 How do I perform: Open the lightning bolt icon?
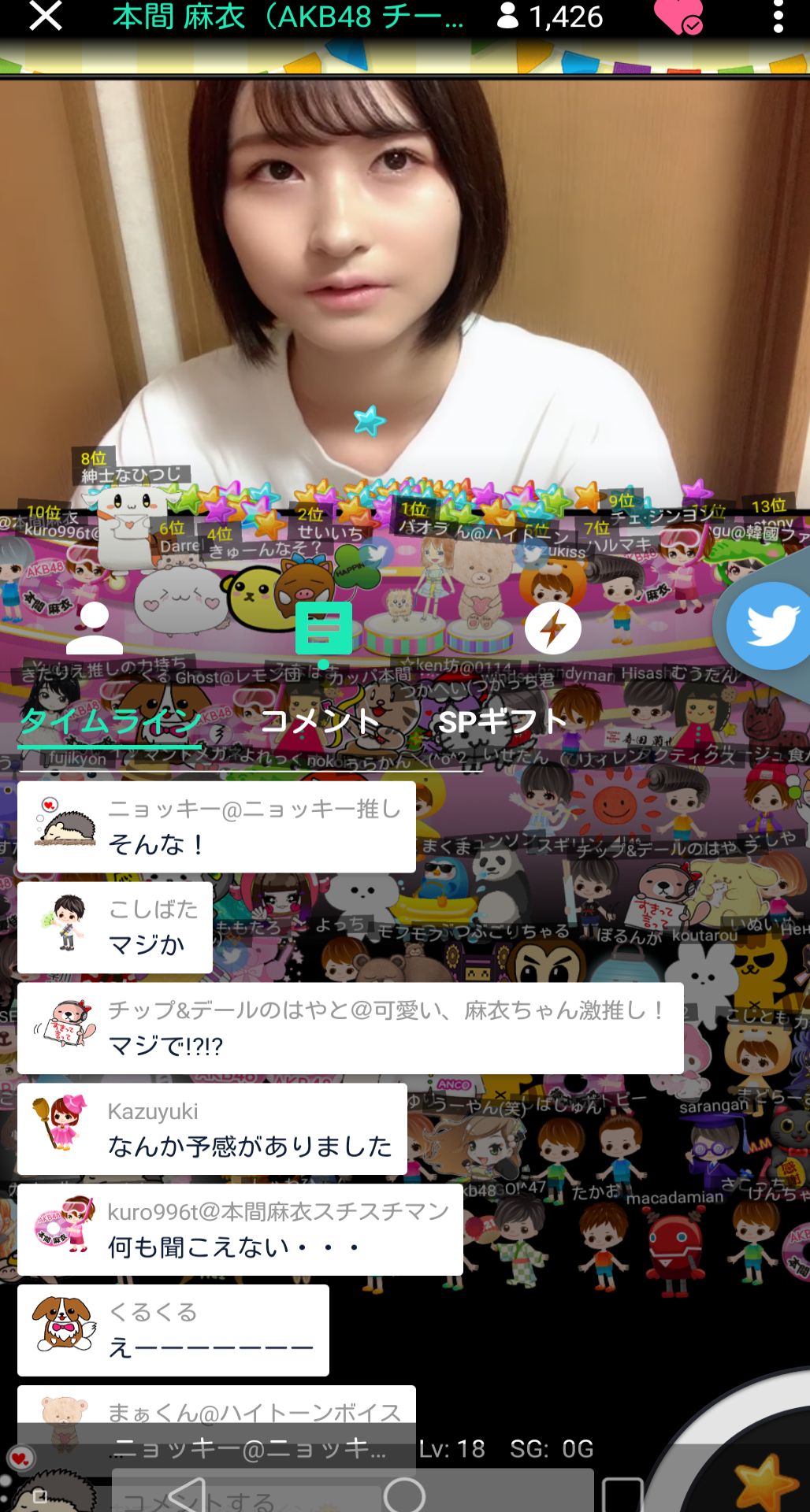click(553, 628)
